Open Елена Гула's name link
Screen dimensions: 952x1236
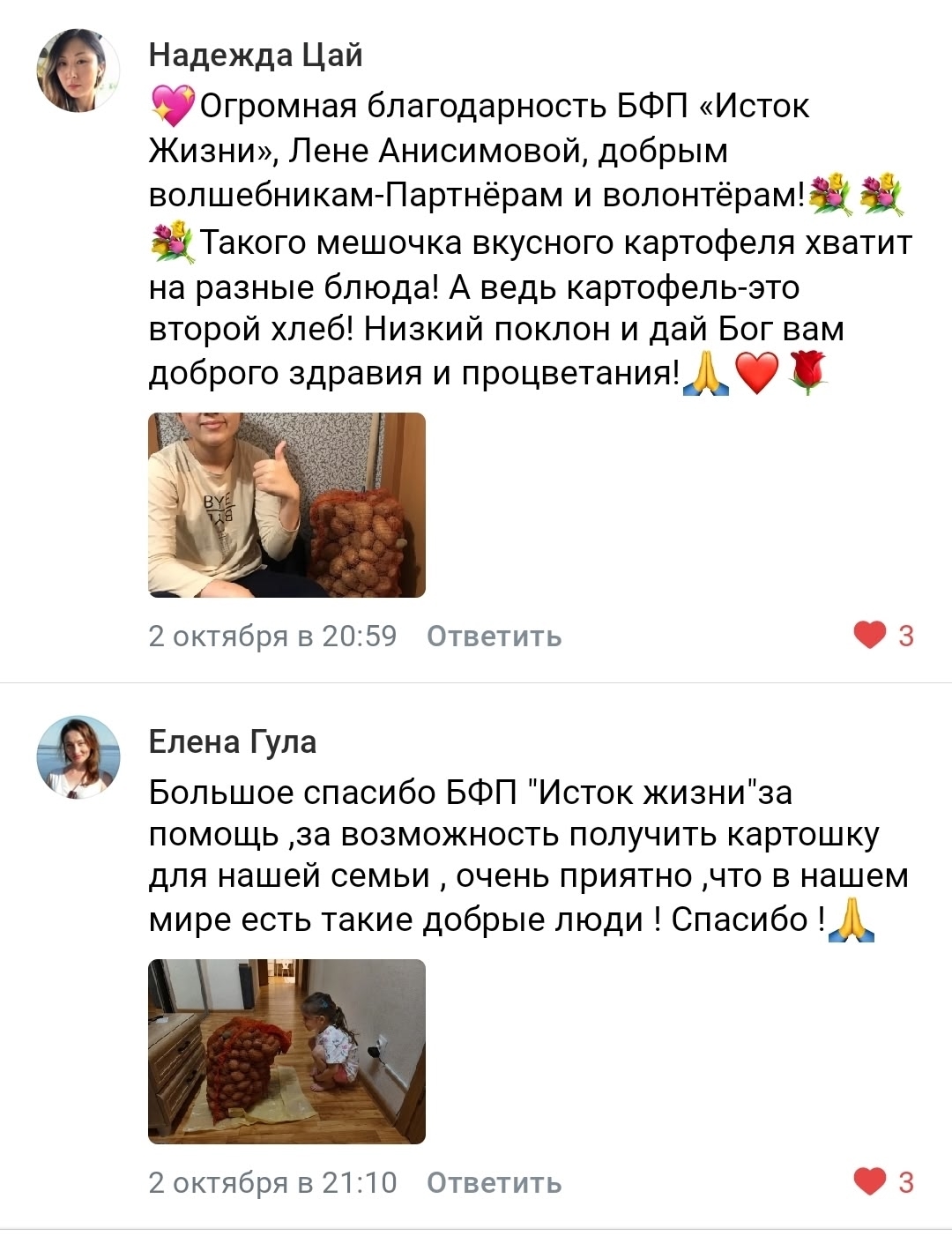pyautogui.click(x=232, y=741)
